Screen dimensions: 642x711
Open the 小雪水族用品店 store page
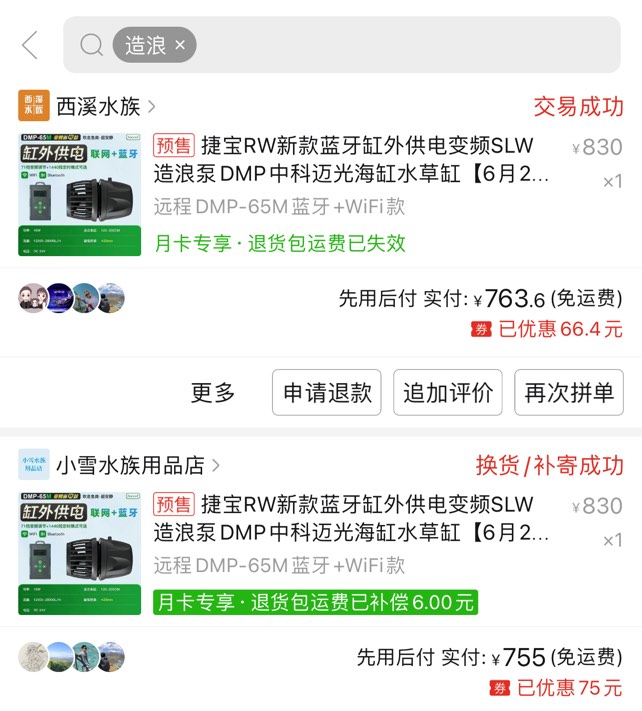[x=130, y=465]
